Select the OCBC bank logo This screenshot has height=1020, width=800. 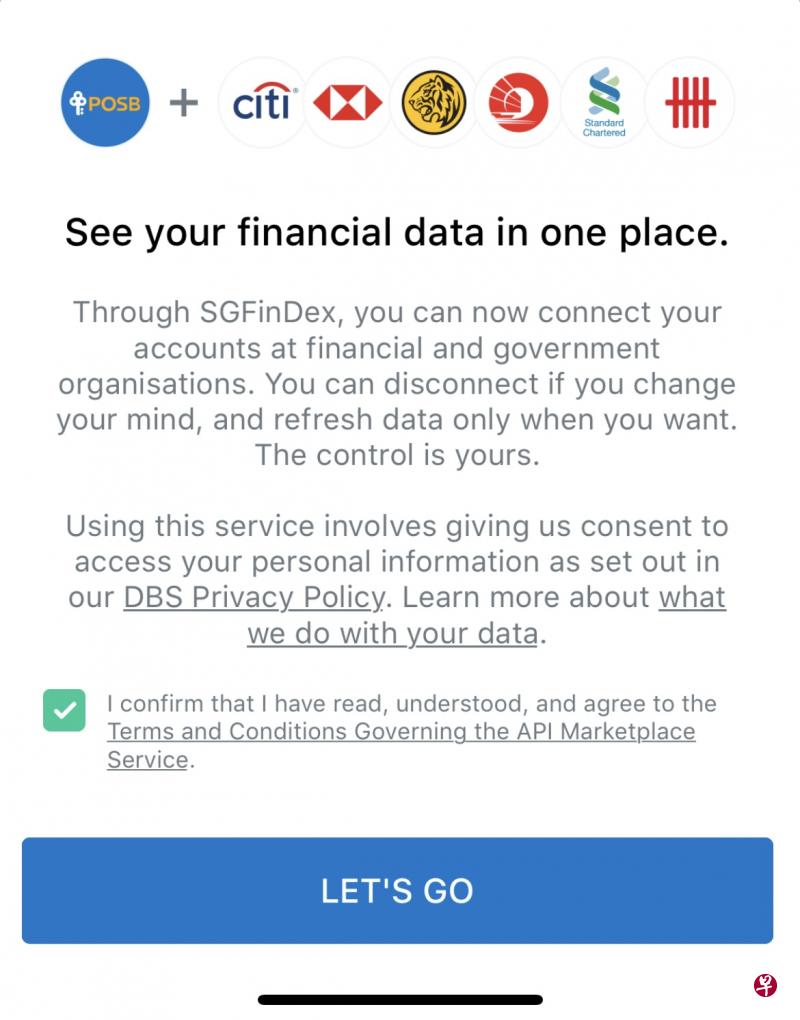[517, 103]
